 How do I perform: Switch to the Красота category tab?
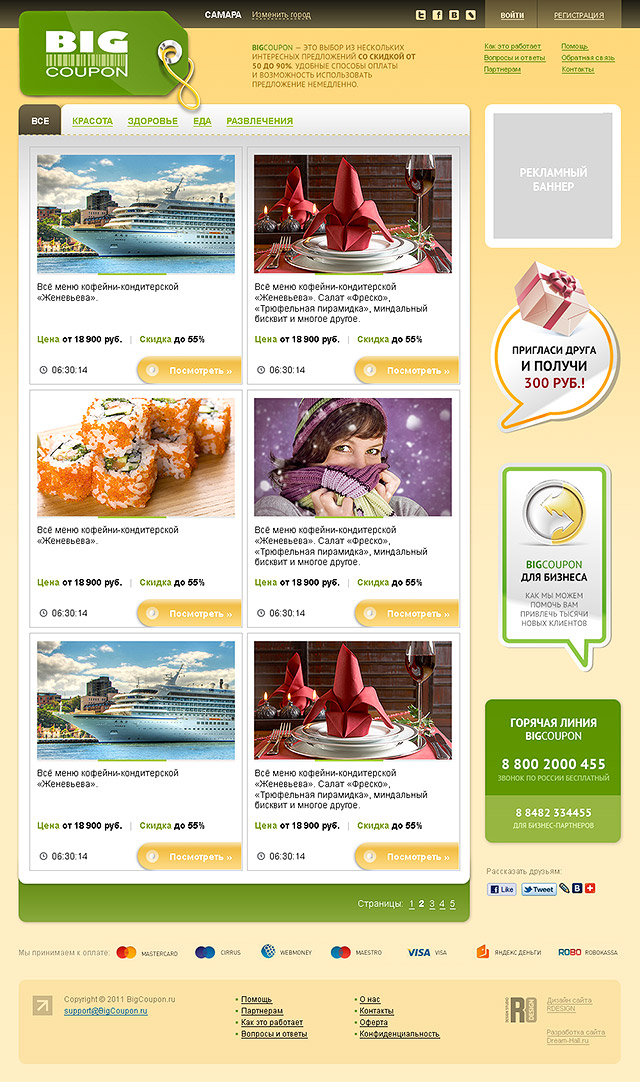93,121
